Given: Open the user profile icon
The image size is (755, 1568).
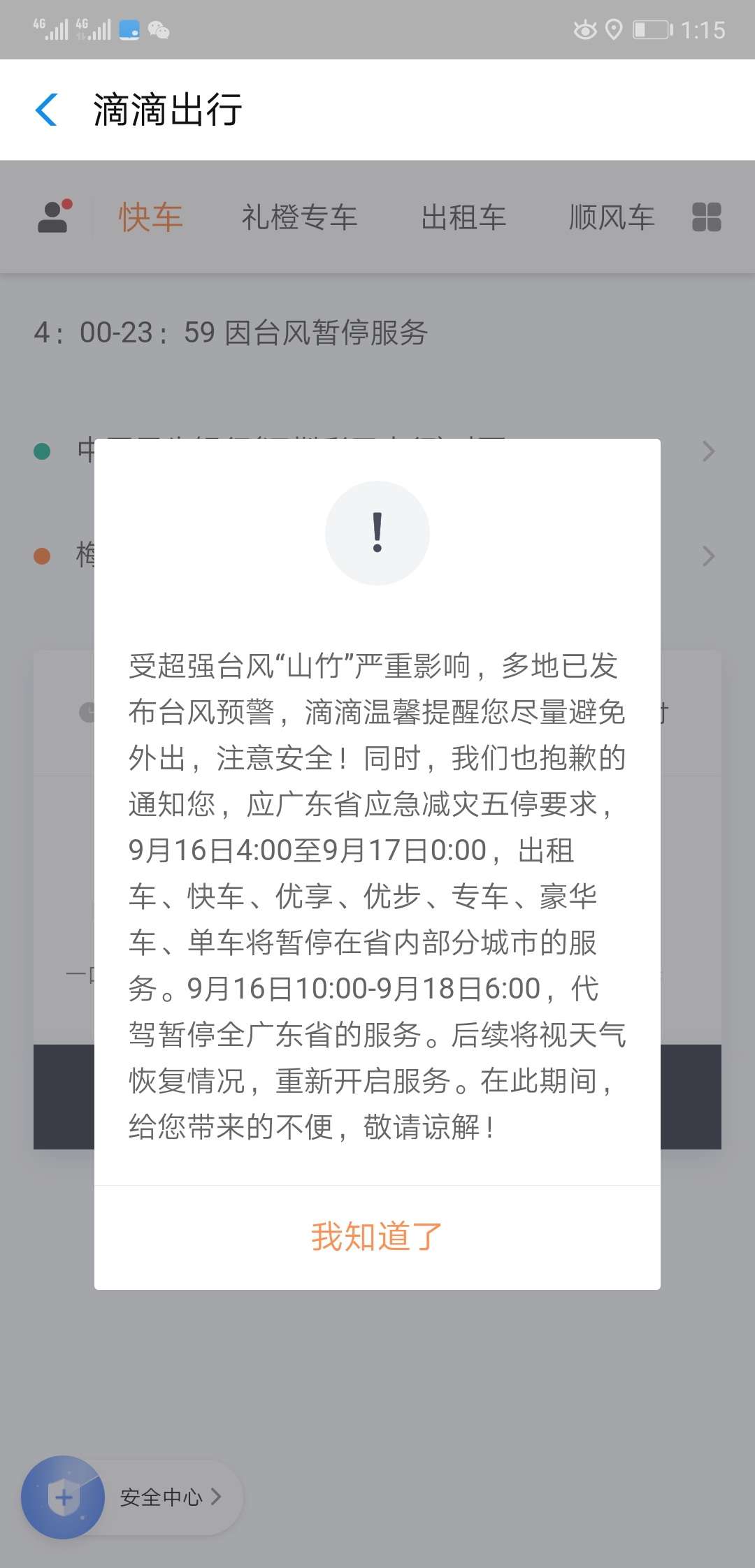Looking at the screenshot, I should (x=54, y=217).
